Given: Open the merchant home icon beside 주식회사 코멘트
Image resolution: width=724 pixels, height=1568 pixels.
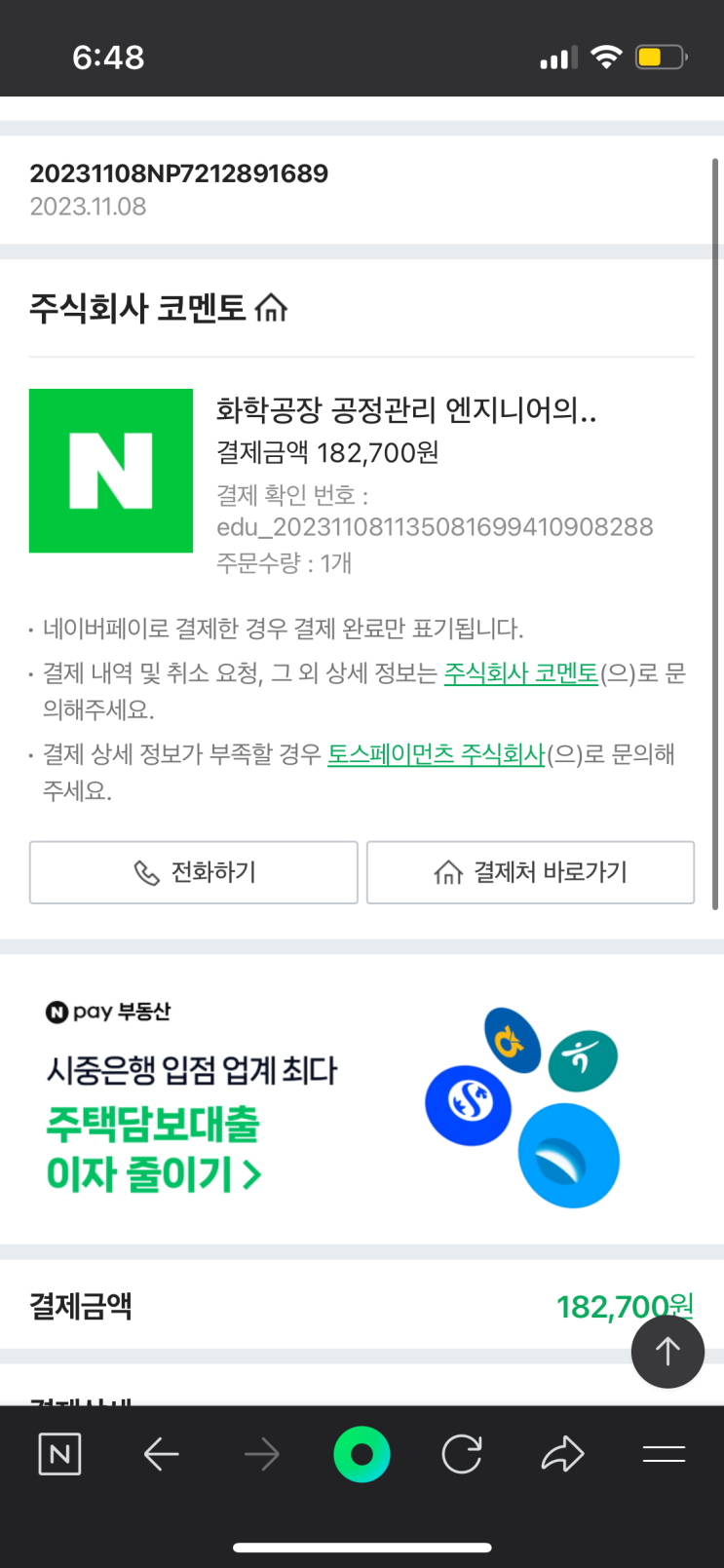Looking at the screenshot, I should click(271, 309).
